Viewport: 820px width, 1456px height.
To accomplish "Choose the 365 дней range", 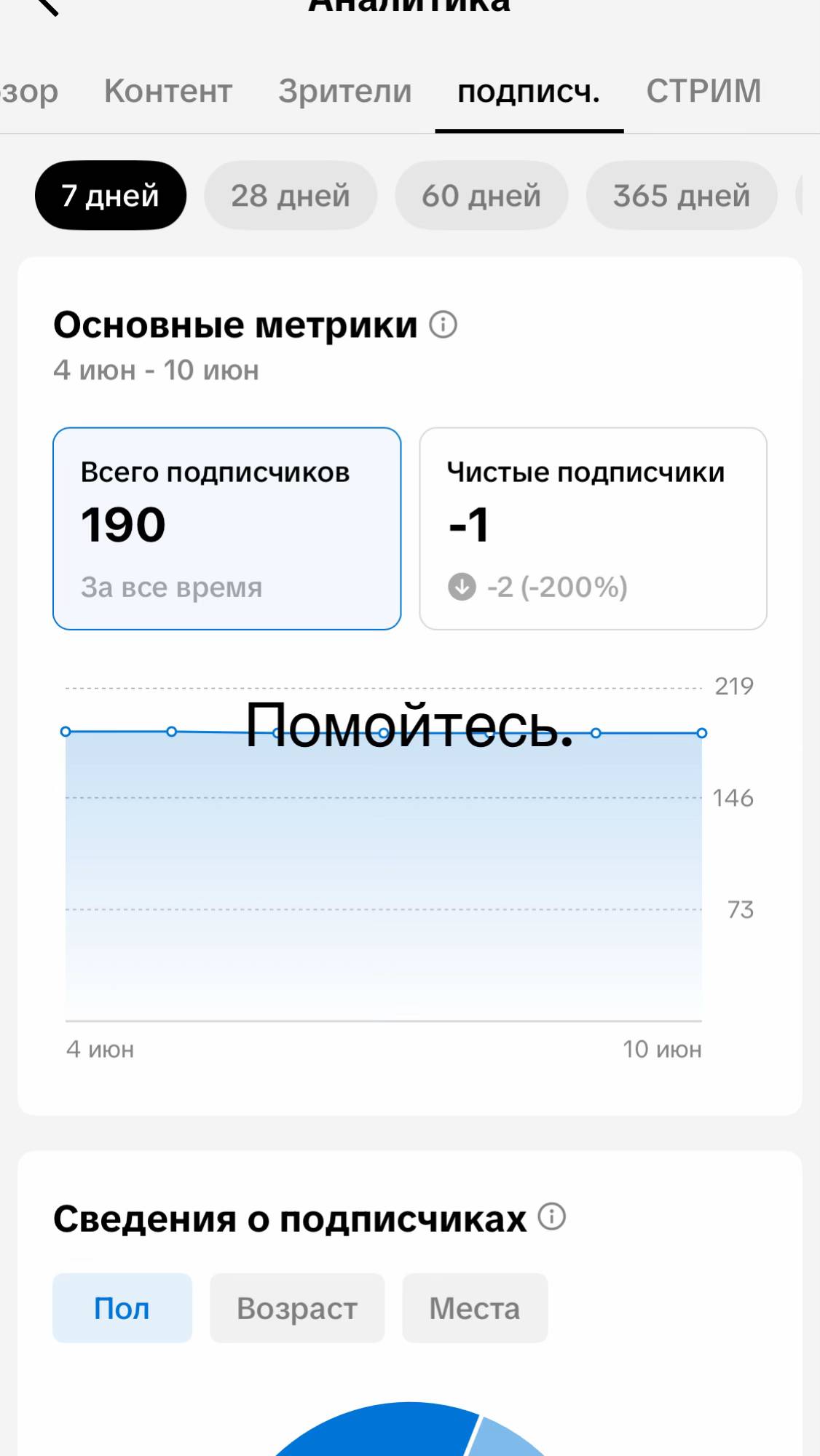I will (x=682, y=195).
